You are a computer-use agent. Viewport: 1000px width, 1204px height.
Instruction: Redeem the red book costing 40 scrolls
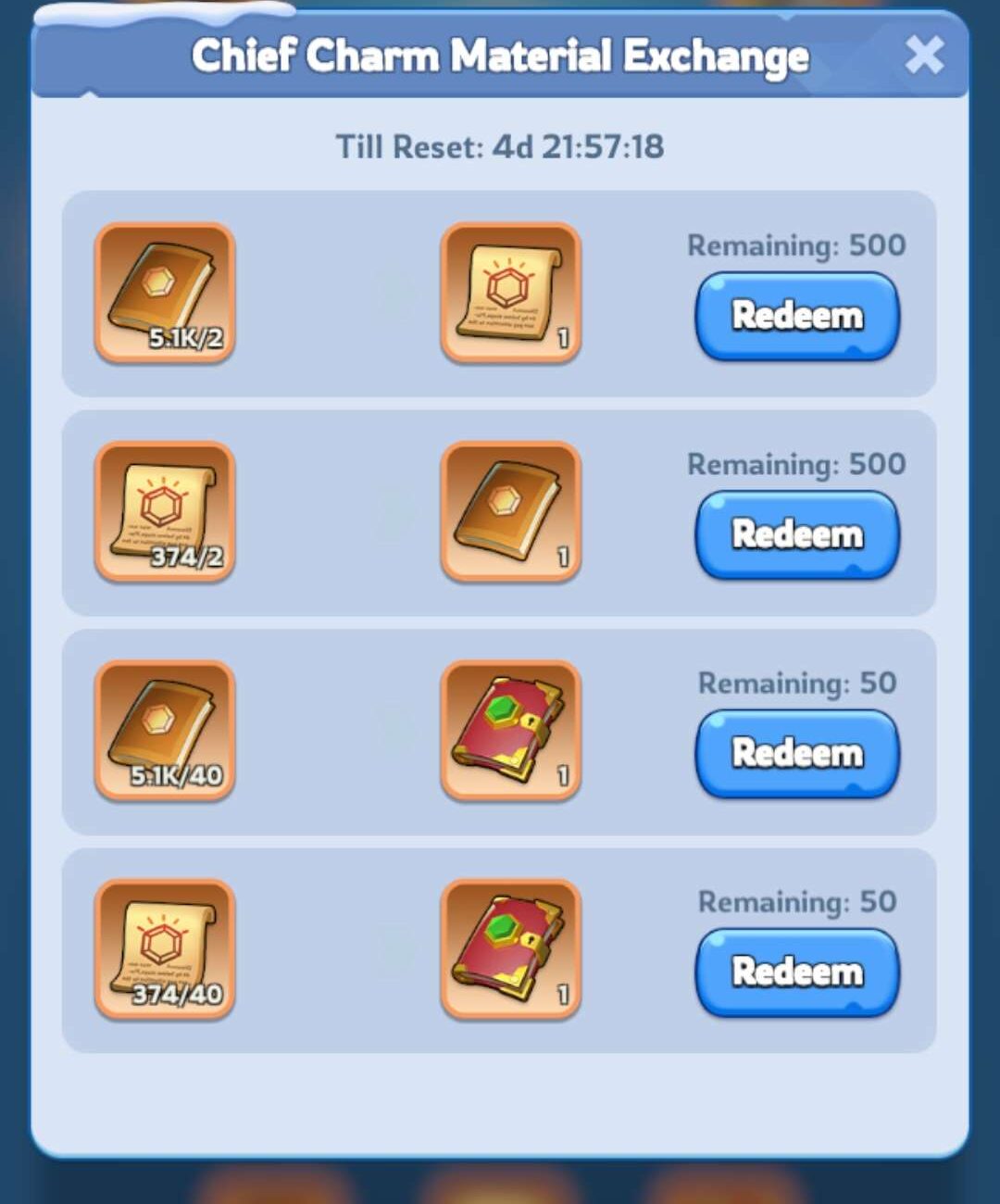pyautogui.click(x=796, y=972)
